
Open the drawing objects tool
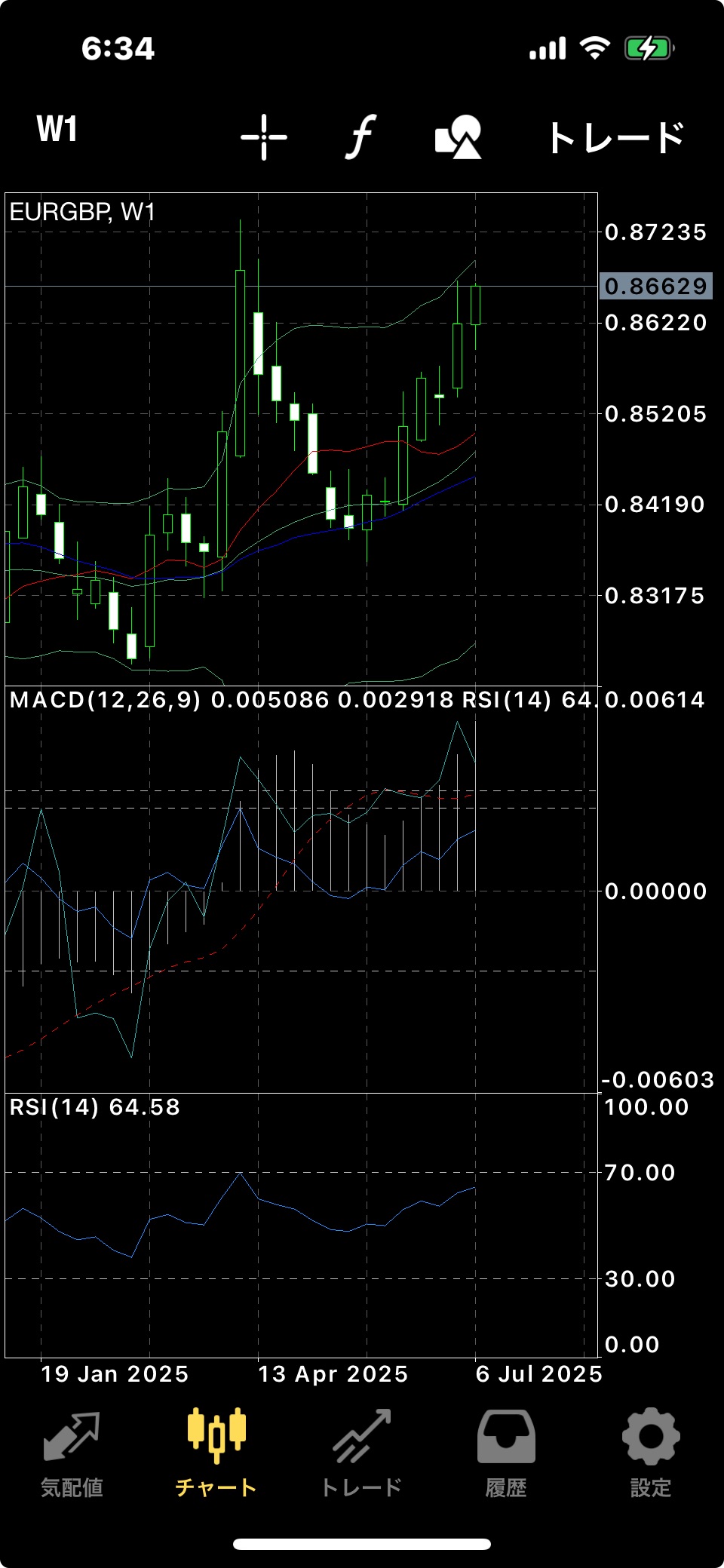pos(458,137)
